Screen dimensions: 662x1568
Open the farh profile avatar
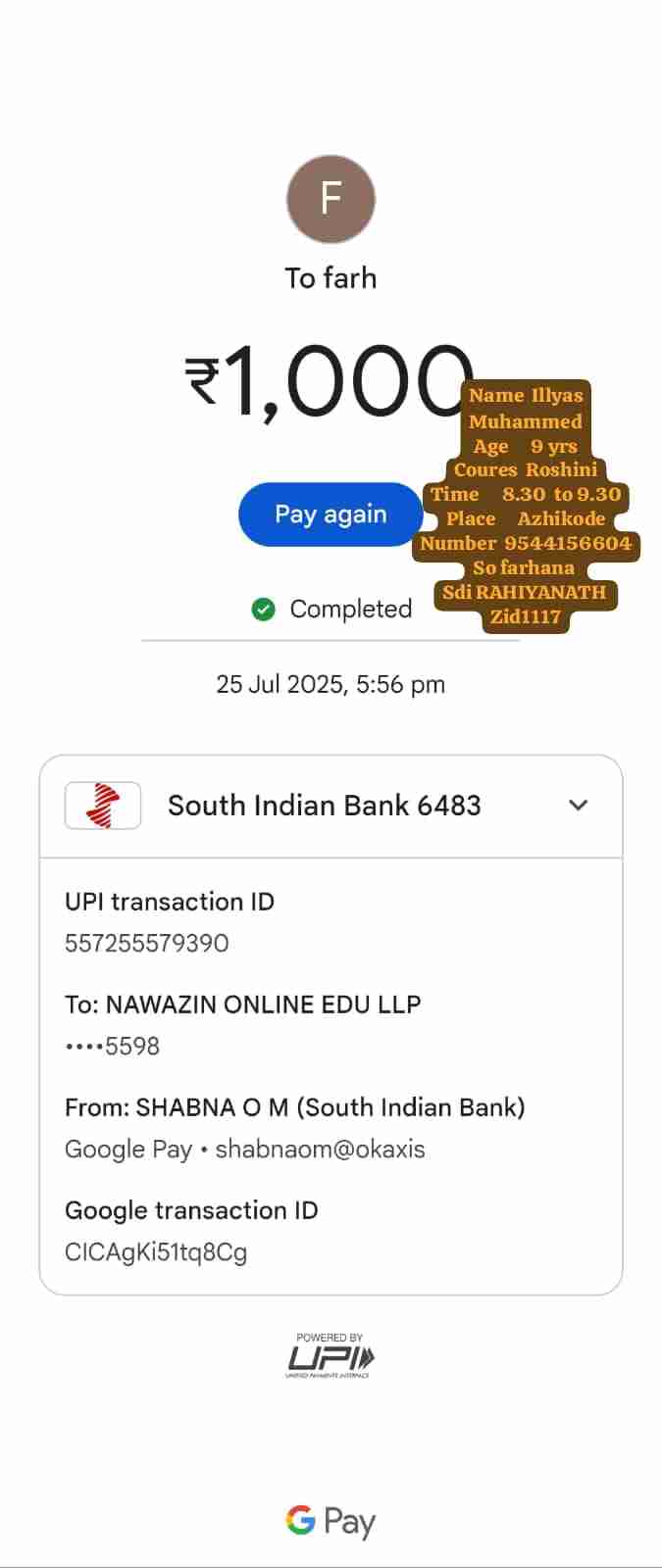(331, 199)
